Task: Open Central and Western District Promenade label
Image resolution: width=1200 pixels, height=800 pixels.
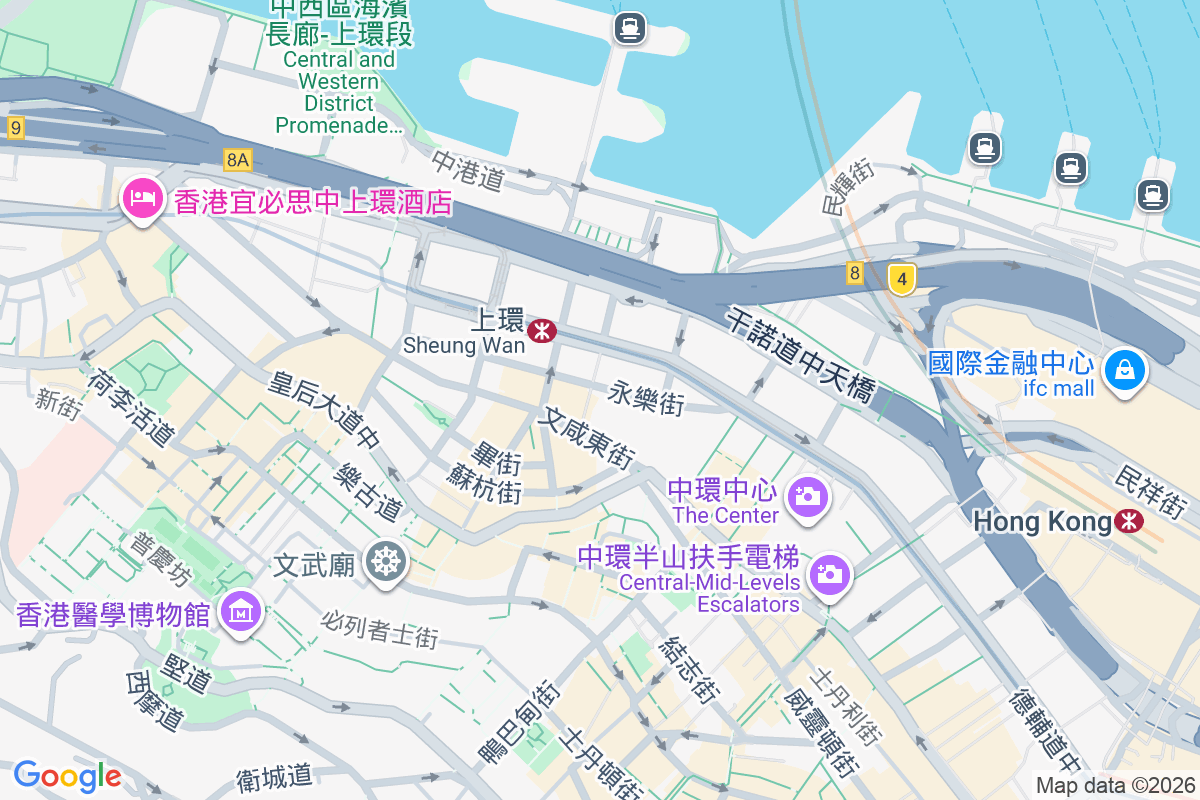Action: pyautogui.click(x=338, y=80)
